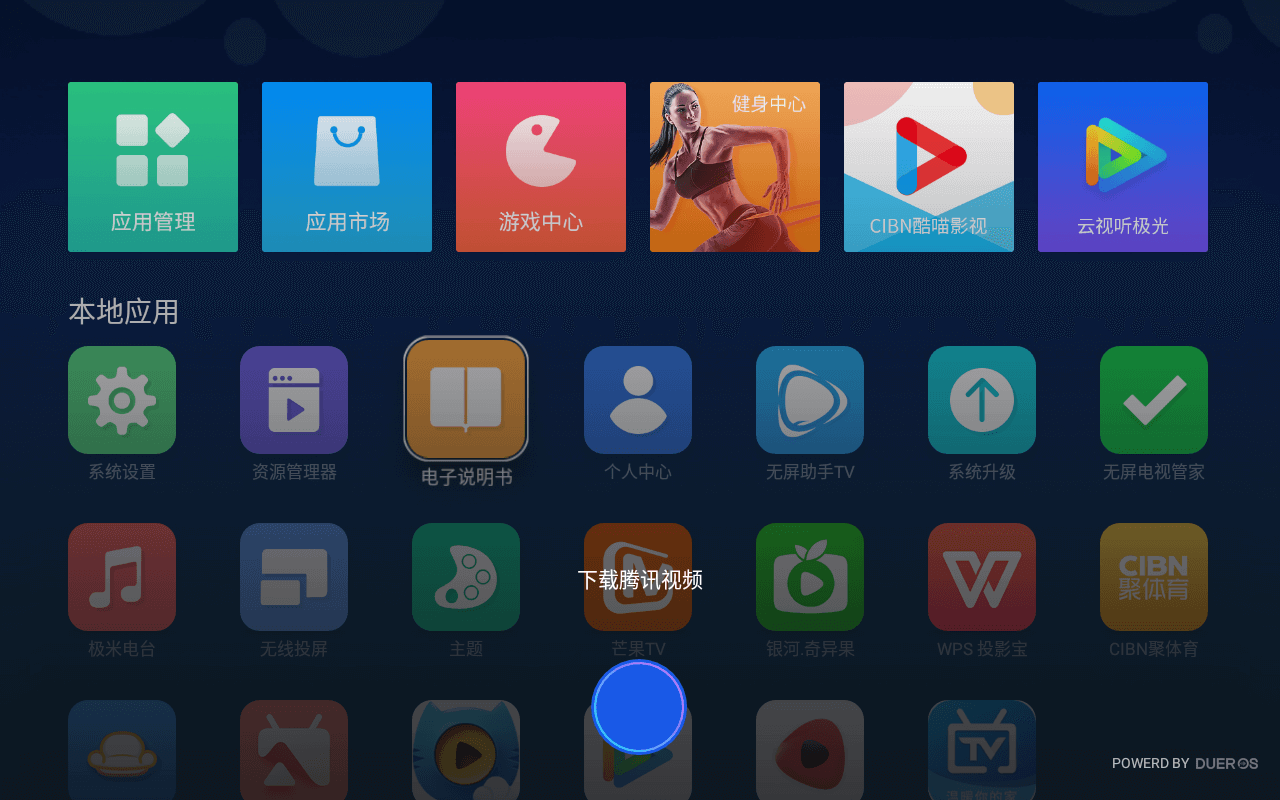Launch 无屏助手TV app
Image resolution: width=1280 pixels, height=800 pixels.
click(810, 400)
